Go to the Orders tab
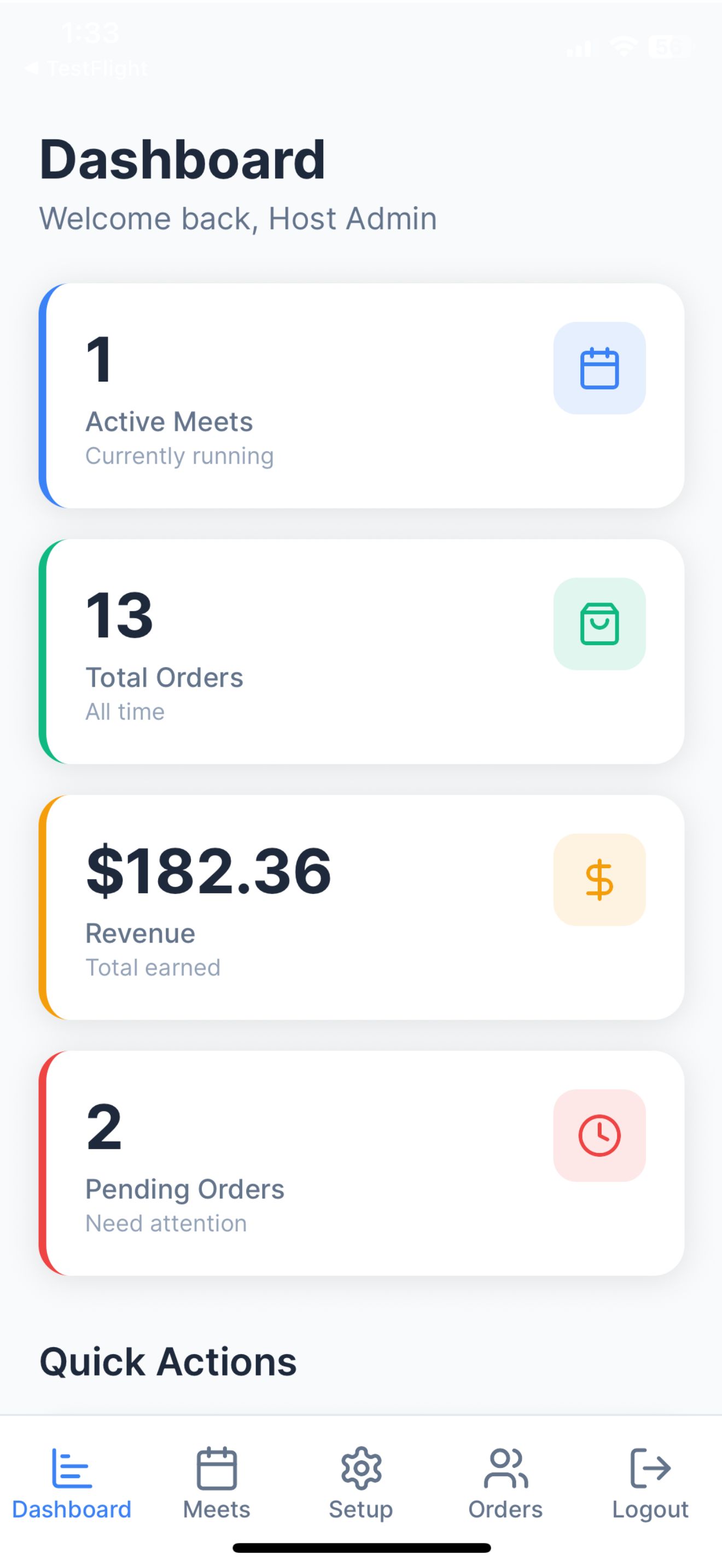 point(505,1484)
